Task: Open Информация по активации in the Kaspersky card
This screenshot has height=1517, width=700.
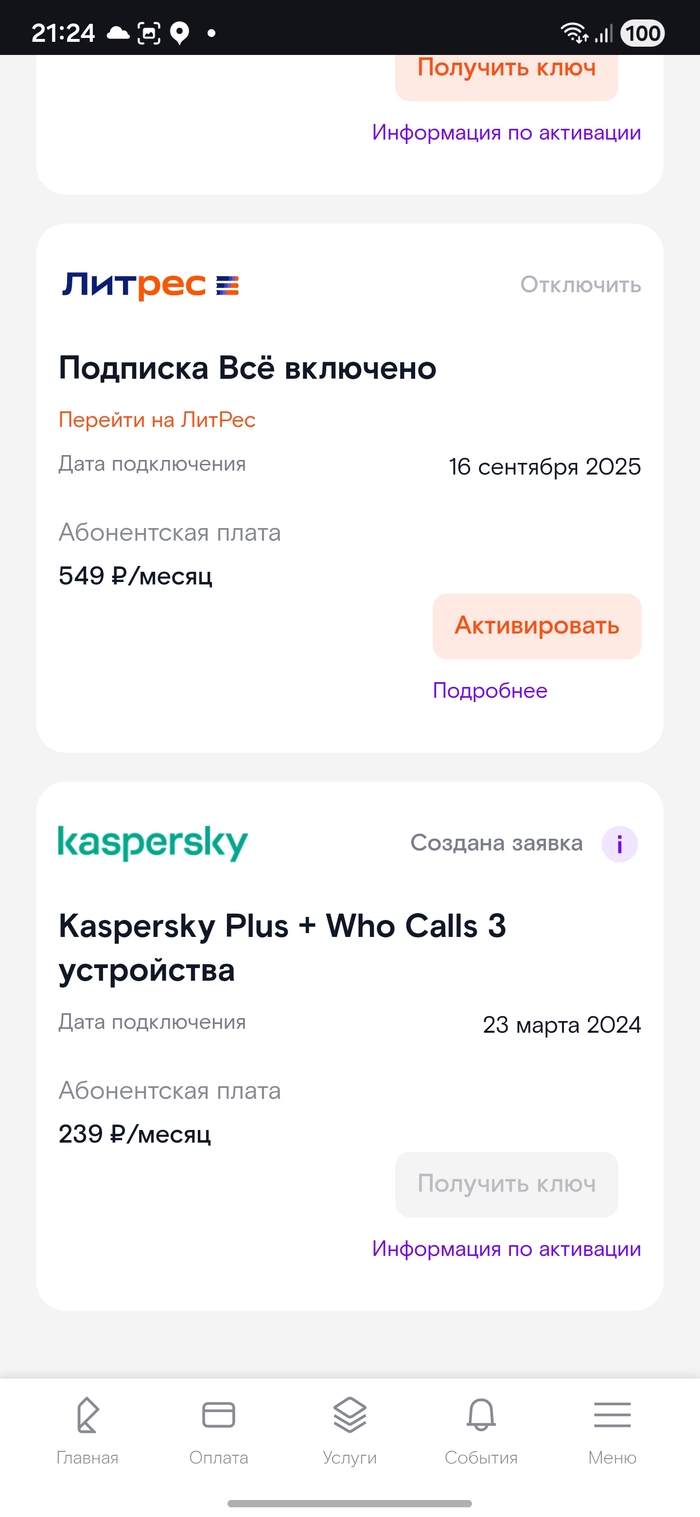Action: (x=506, y=1248)
